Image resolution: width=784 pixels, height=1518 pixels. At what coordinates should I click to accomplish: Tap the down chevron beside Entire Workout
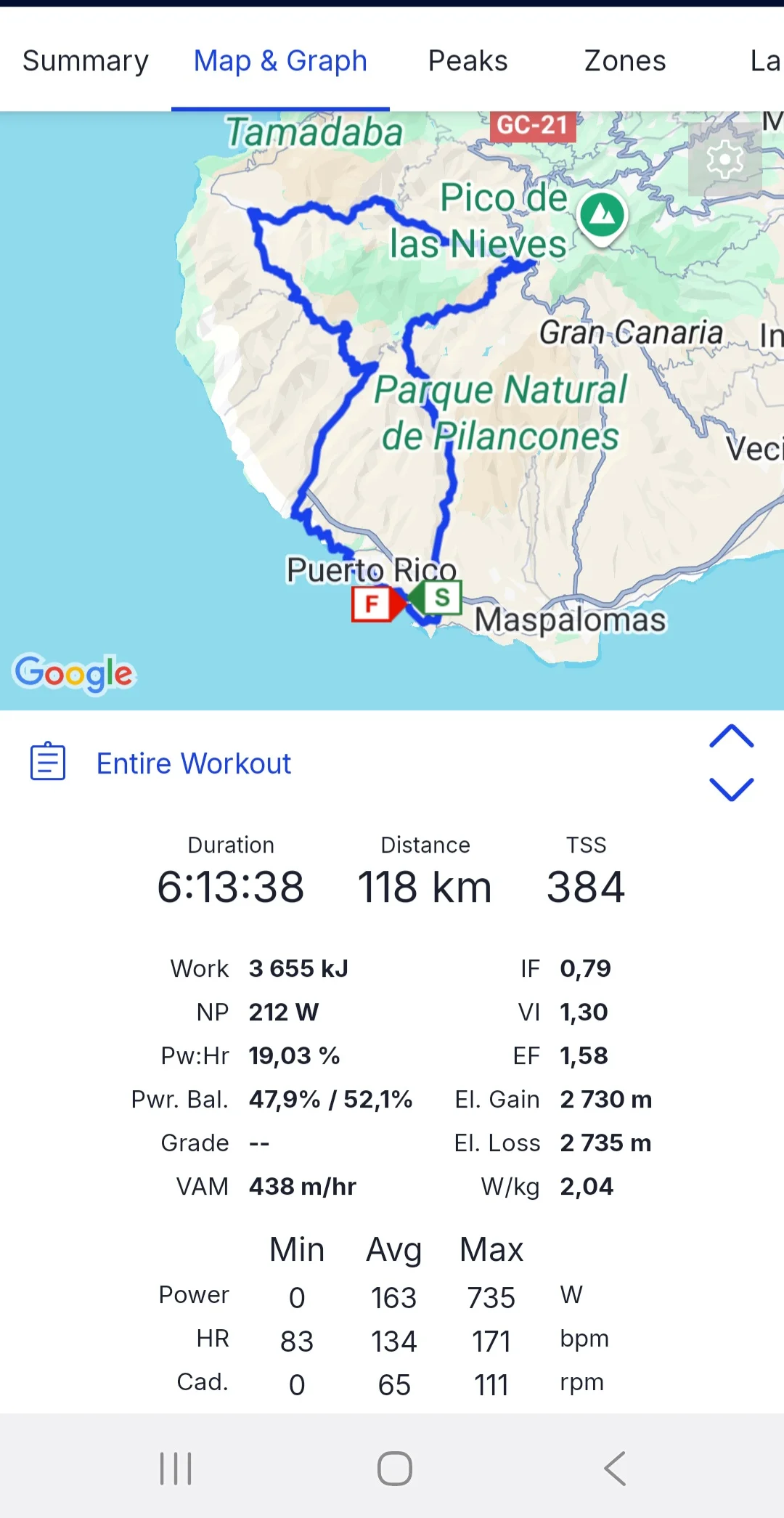click(731, 790)
